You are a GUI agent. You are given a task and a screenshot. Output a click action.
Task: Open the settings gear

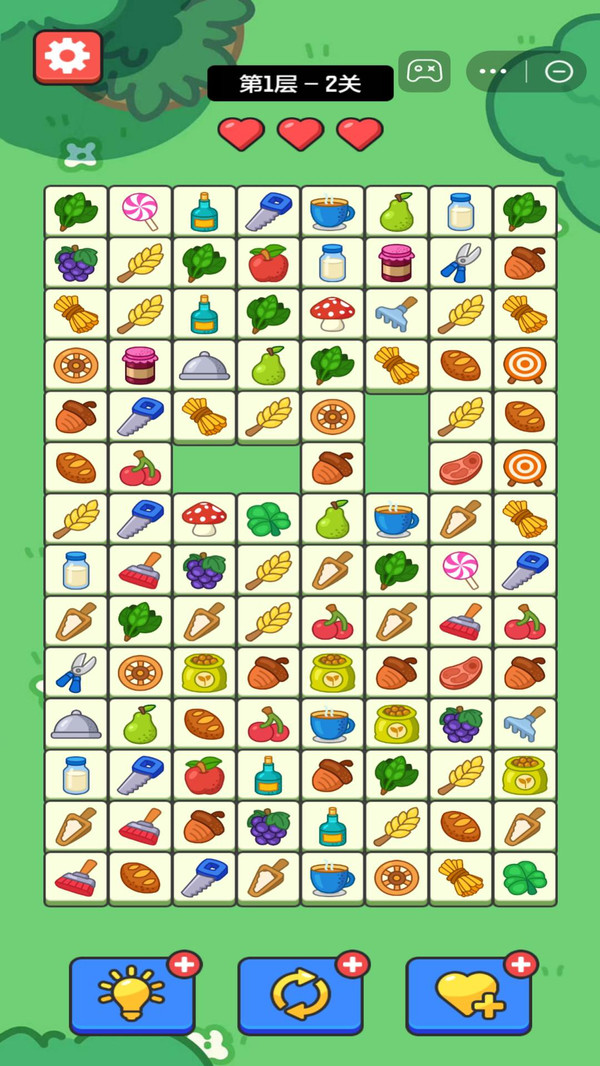click(68, 57)
